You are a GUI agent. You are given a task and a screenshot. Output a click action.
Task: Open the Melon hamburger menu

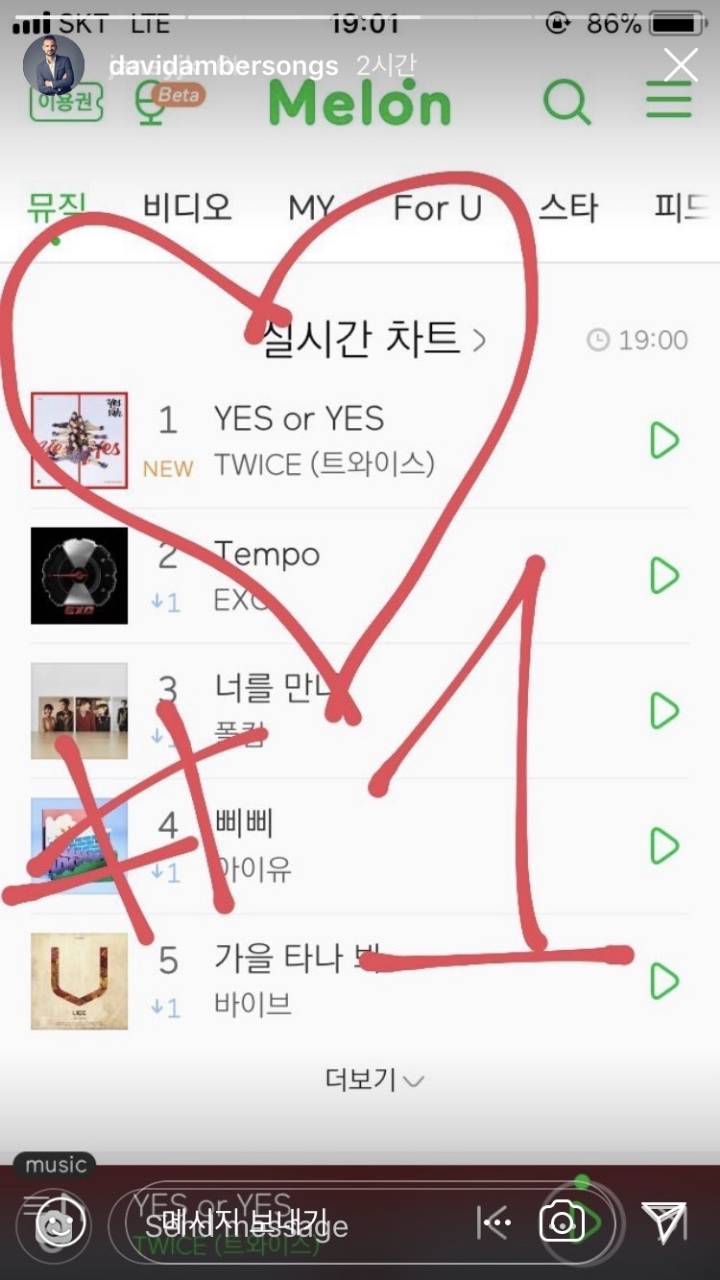(668, 102)
